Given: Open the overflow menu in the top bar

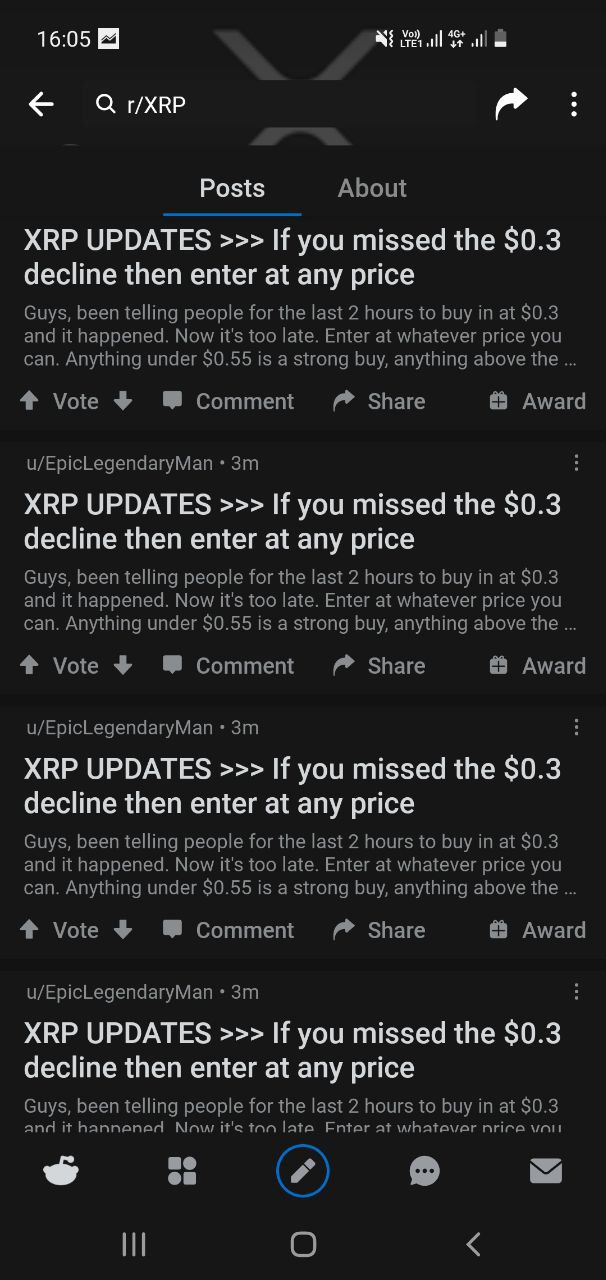Looking at the screenshot, I should (573, 104).
